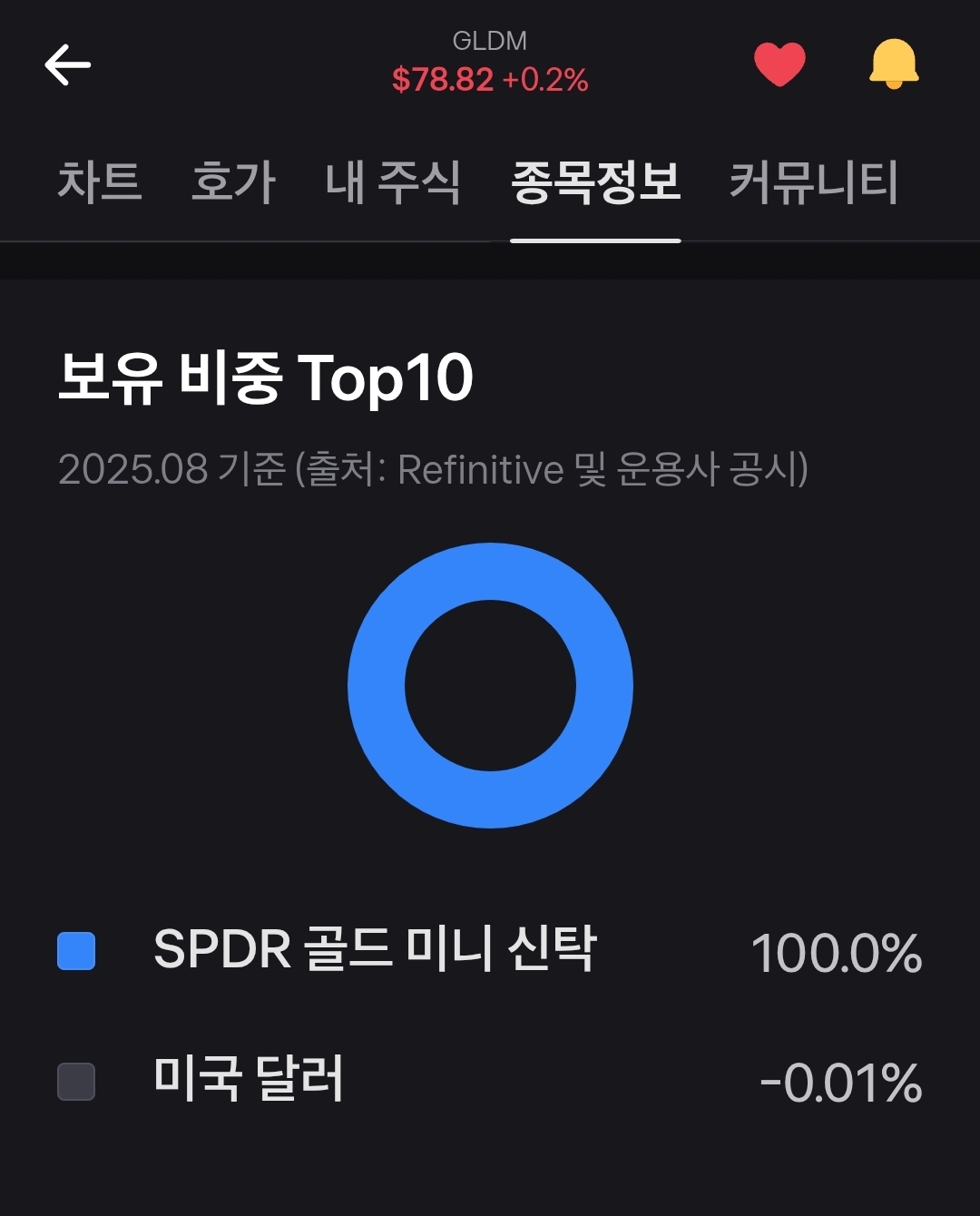The height and width of the screenshot is (1216, 980).
Task: Open price alert bell for GLDM
Action: pos(894,64)
